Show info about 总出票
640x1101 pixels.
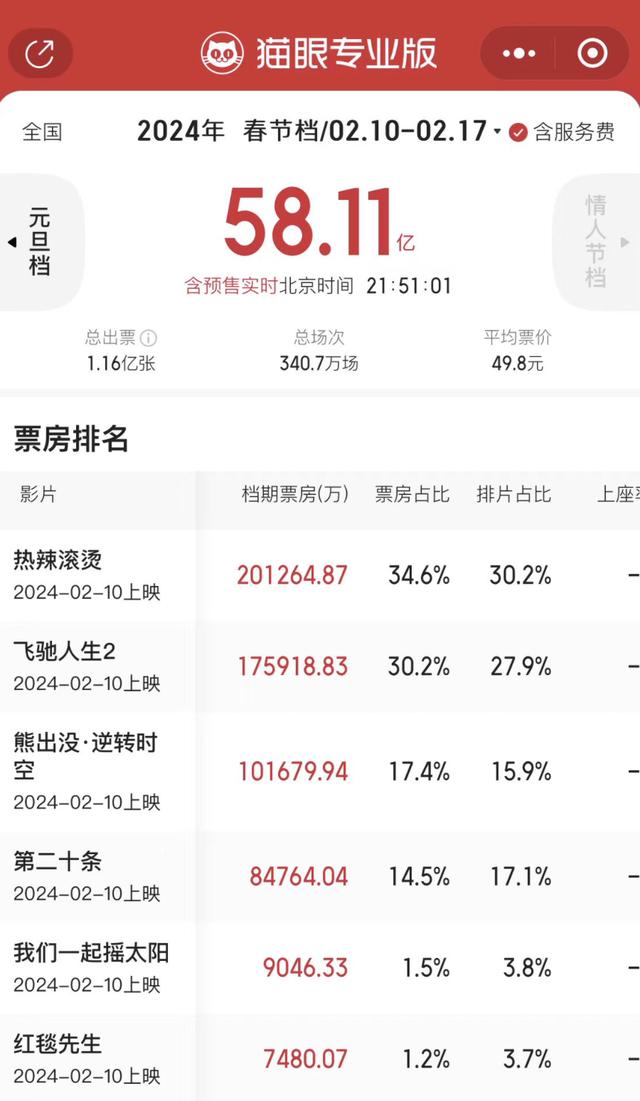pyautogui.click(x=149, y=339)
